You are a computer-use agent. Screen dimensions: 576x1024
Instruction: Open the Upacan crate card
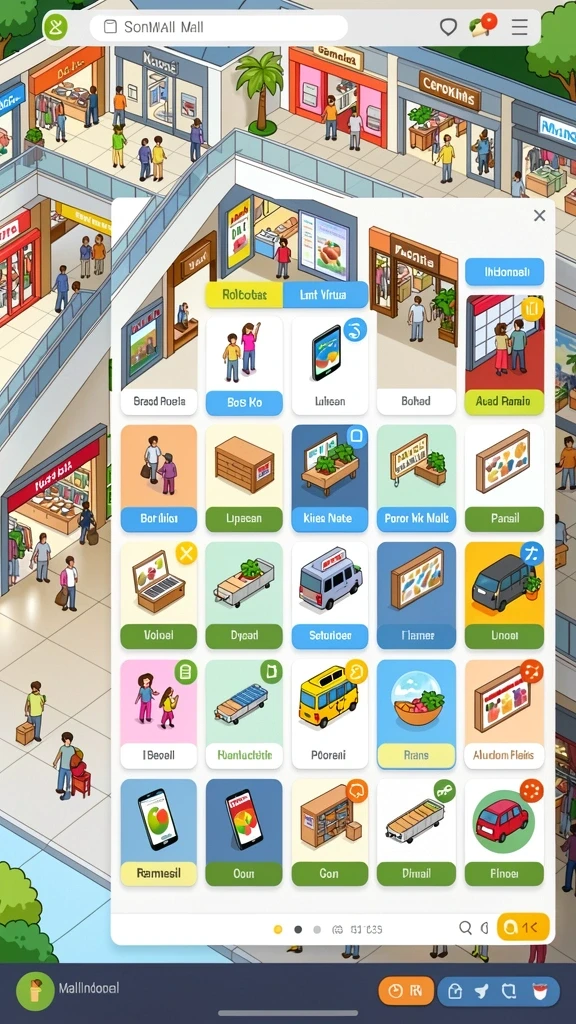[x=244, y=478]
